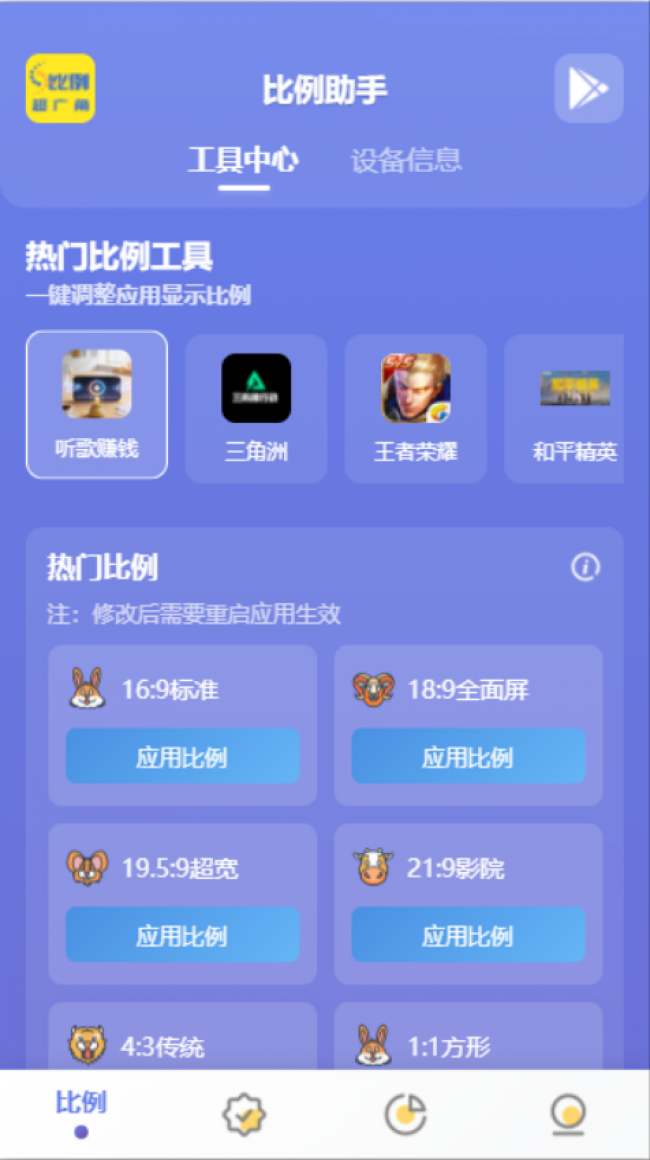
Task: Open the profile bottom tab
Action: click(568, 1114)
